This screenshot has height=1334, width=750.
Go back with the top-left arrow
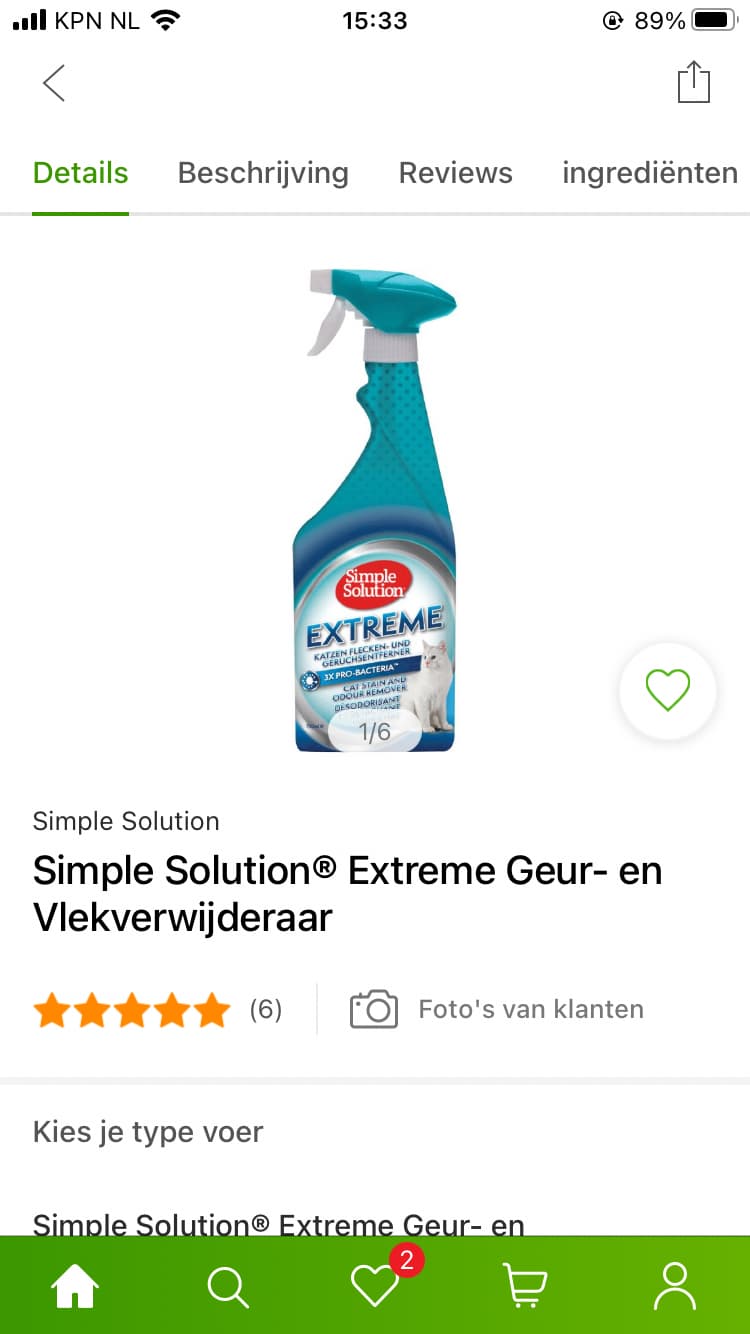[x=54, y=83]
